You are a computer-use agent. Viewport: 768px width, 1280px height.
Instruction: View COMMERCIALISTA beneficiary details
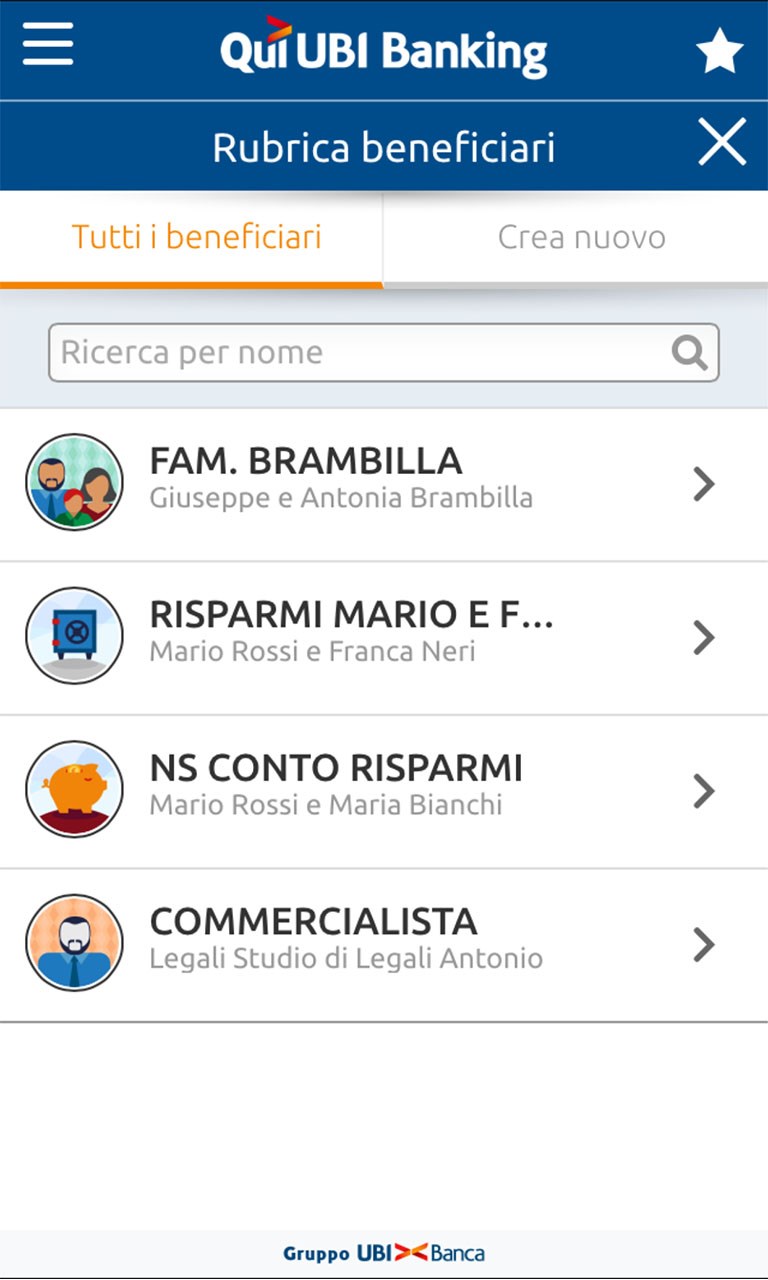click(x=384, y=944)
